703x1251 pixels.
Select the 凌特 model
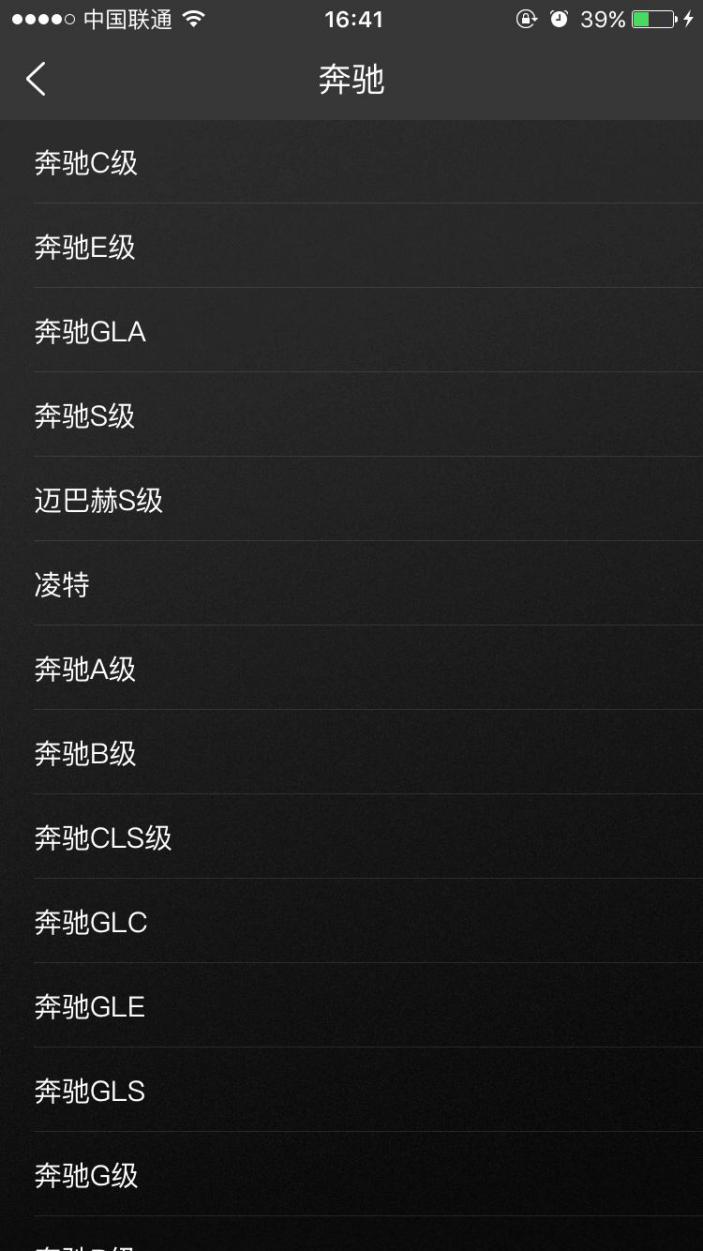click(x=351, y=584)
